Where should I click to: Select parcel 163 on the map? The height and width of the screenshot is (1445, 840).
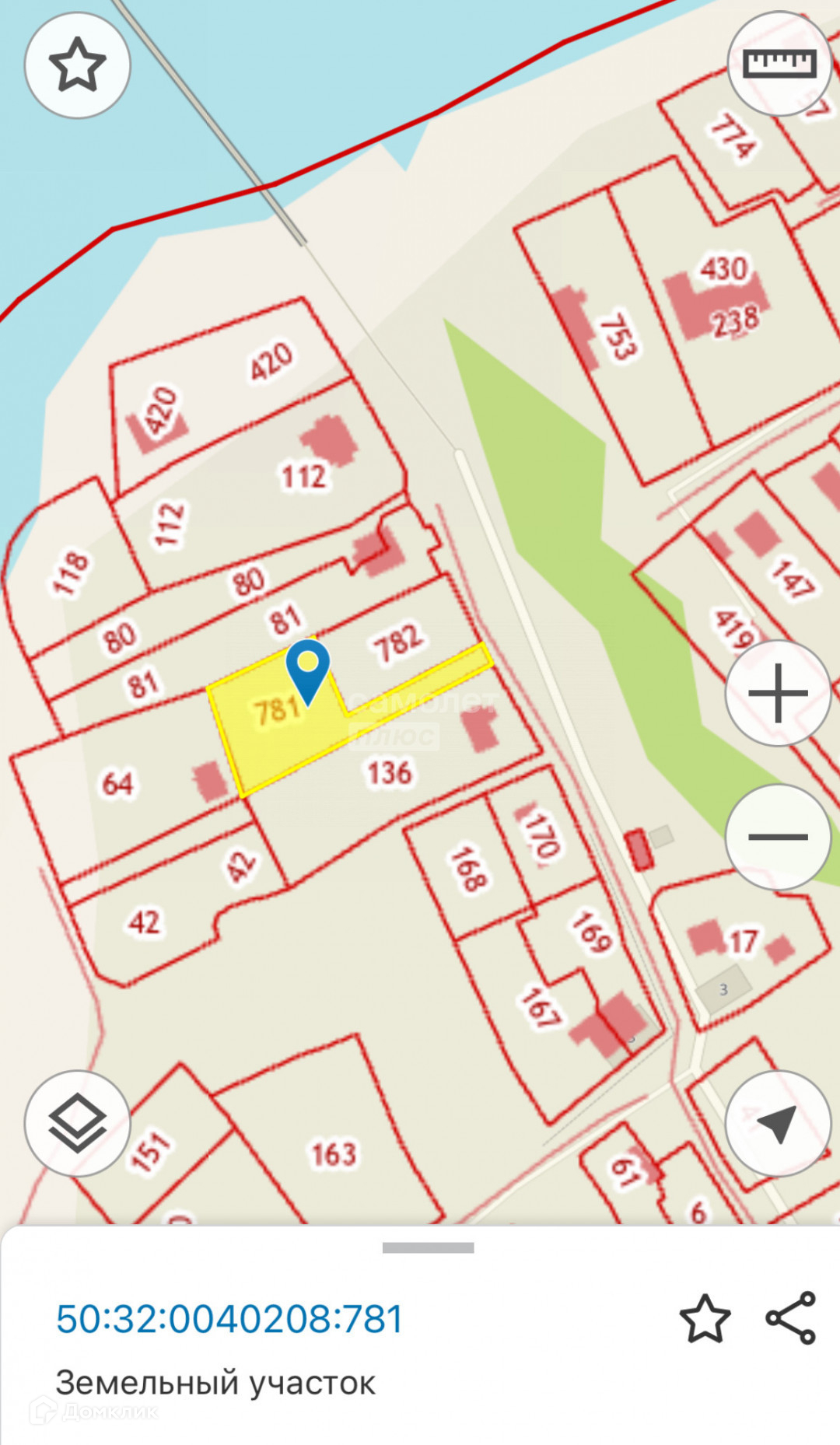coord(334,1154)
